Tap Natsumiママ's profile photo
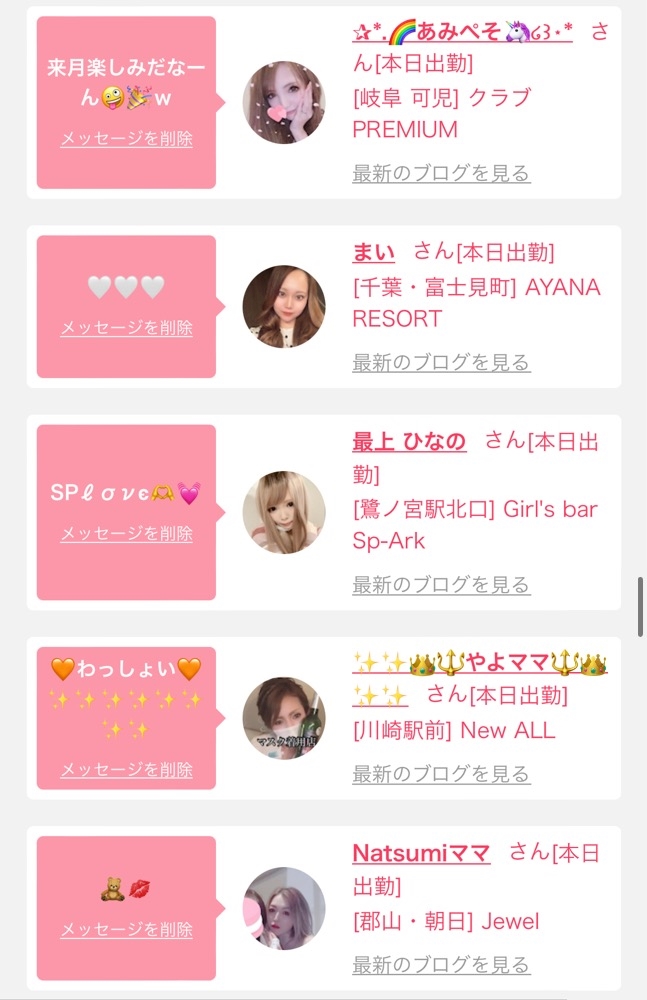 284,908
